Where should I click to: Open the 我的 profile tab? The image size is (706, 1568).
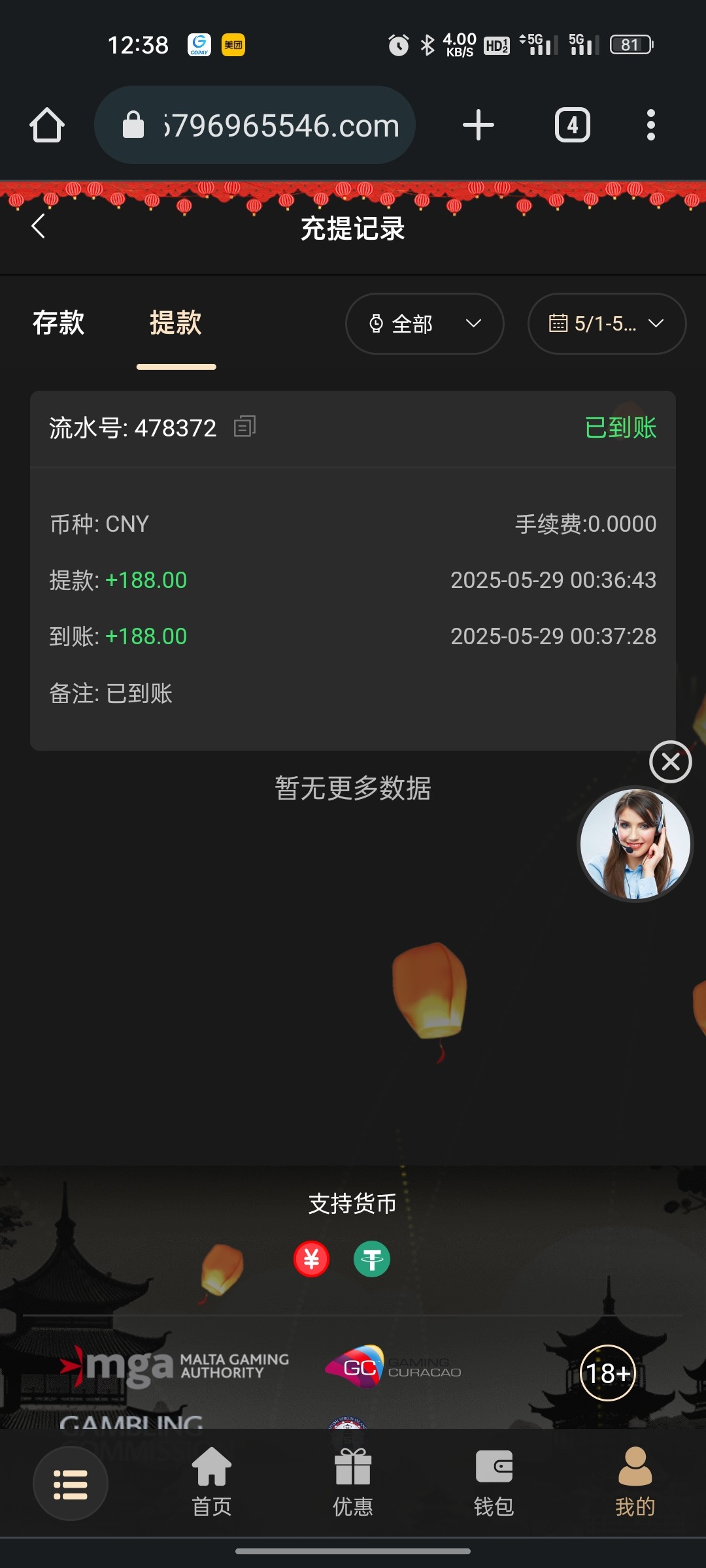tap(634, 1482)
